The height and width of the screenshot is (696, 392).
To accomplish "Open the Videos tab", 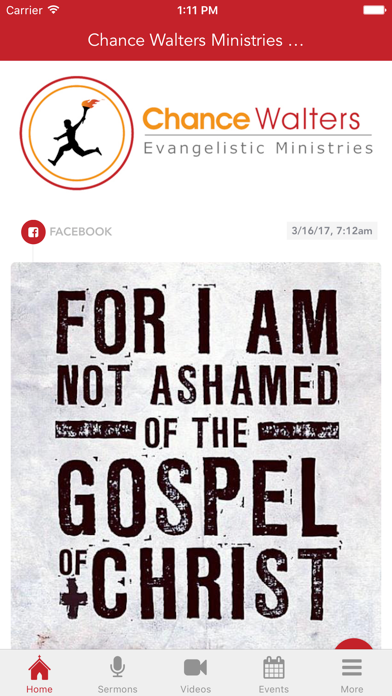I will [196, 674].
